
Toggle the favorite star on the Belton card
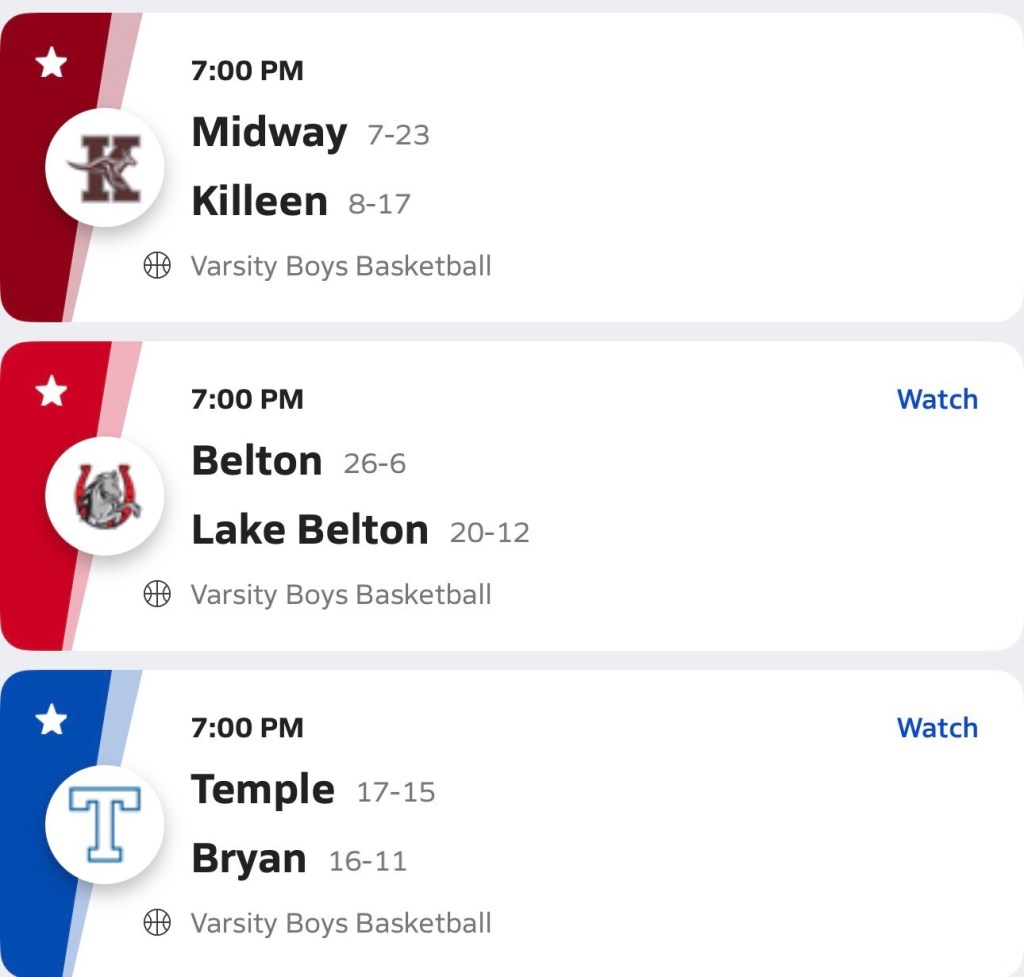[51, 393]
